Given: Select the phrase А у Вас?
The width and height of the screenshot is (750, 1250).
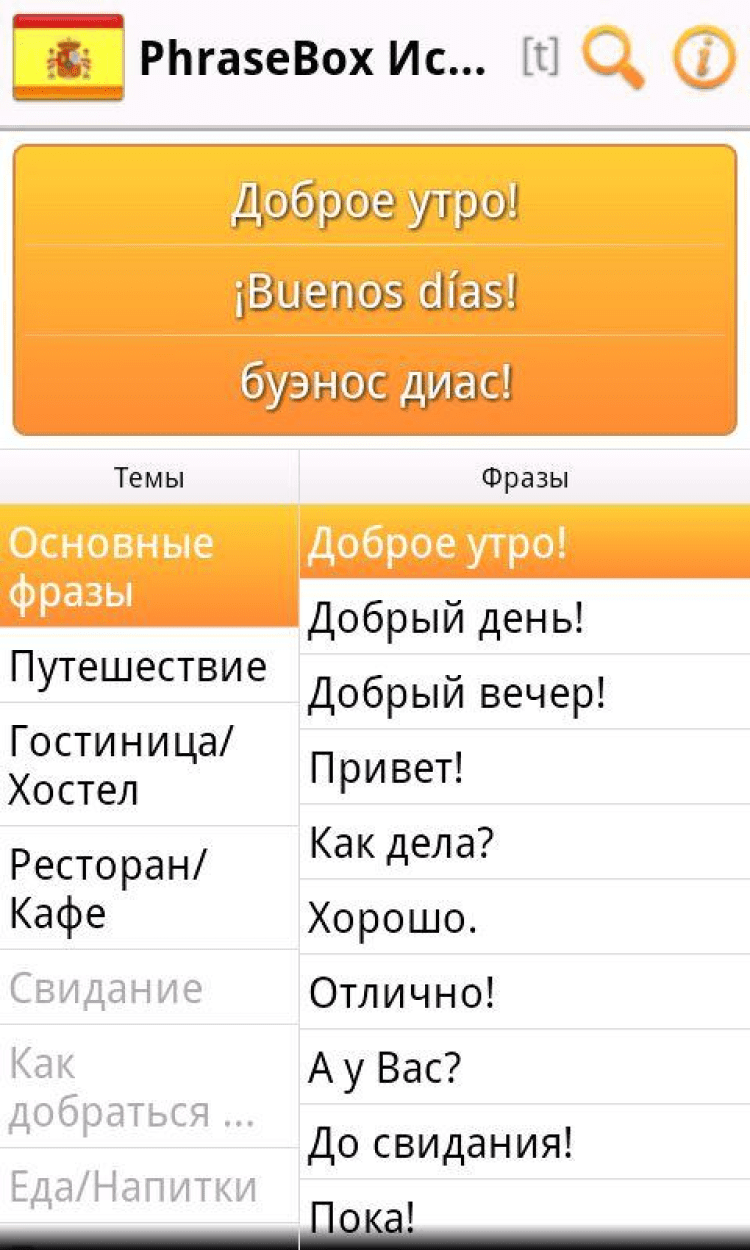Looking at the screenshot, I should [x=525, y=1068].
